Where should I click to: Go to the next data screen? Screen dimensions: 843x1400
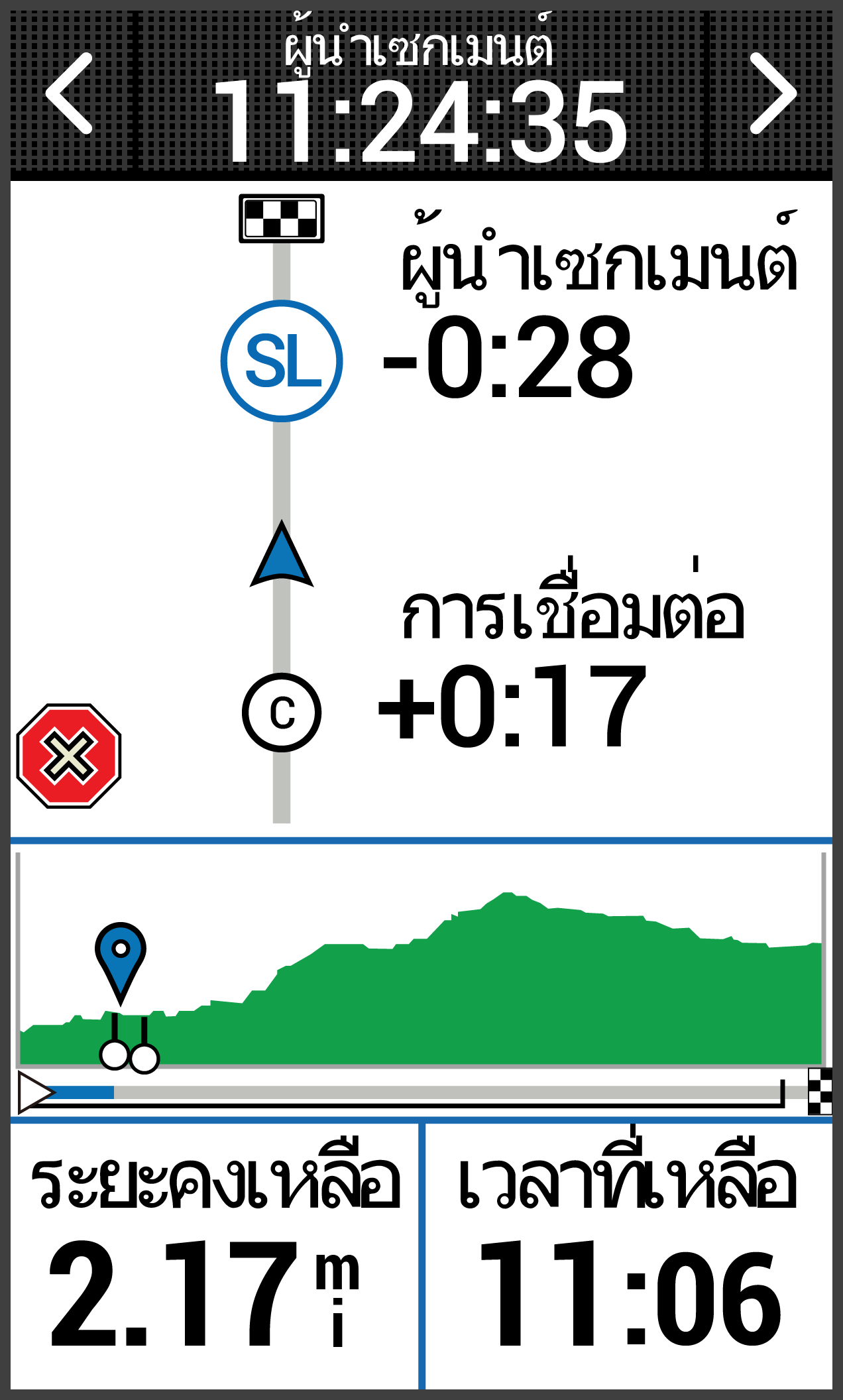pos(773,94)
